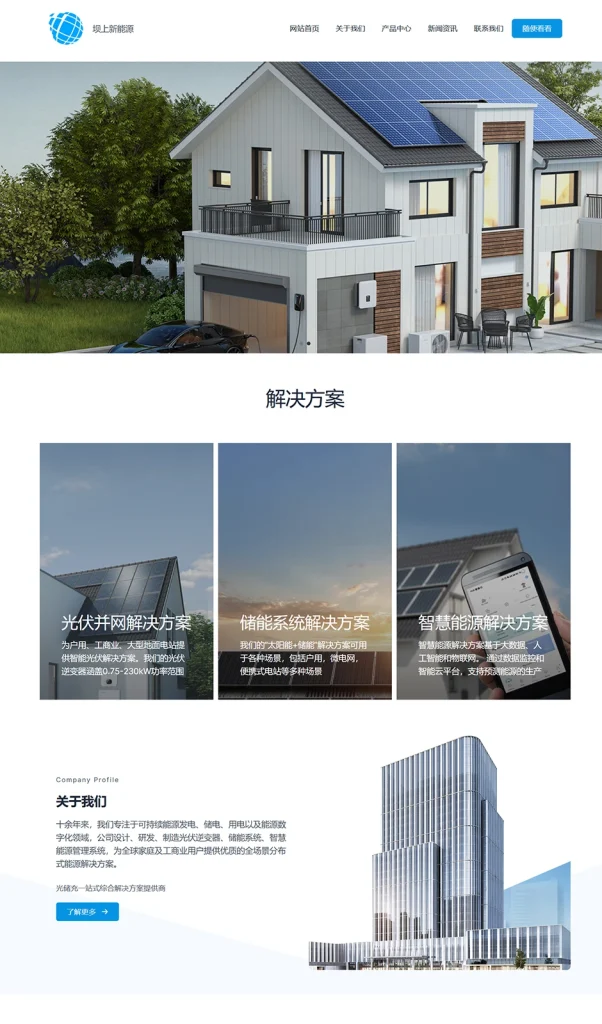Open the 智慧能源解决方案 card
Viewport: 602px width, 1024px height.
click(483, 571)
